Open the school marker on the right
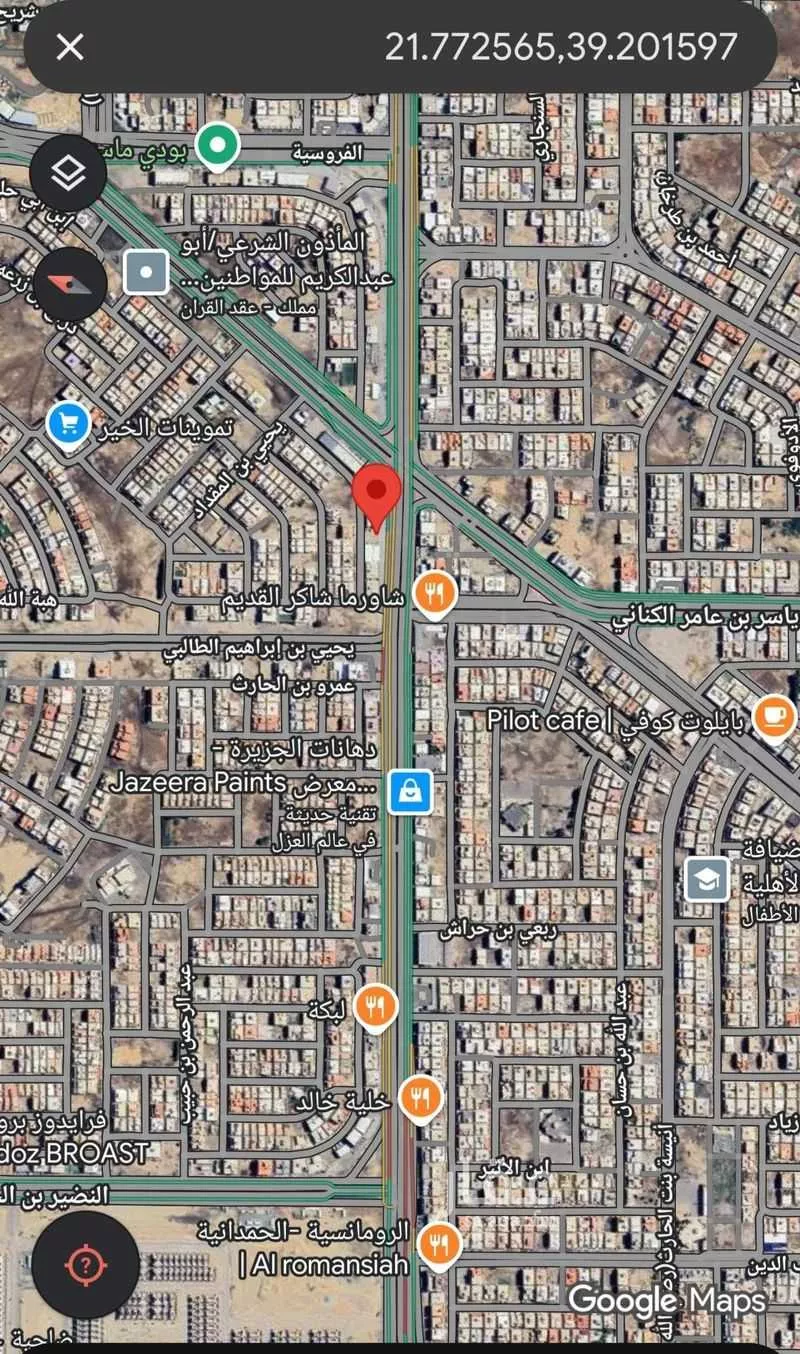 [707, 879]
